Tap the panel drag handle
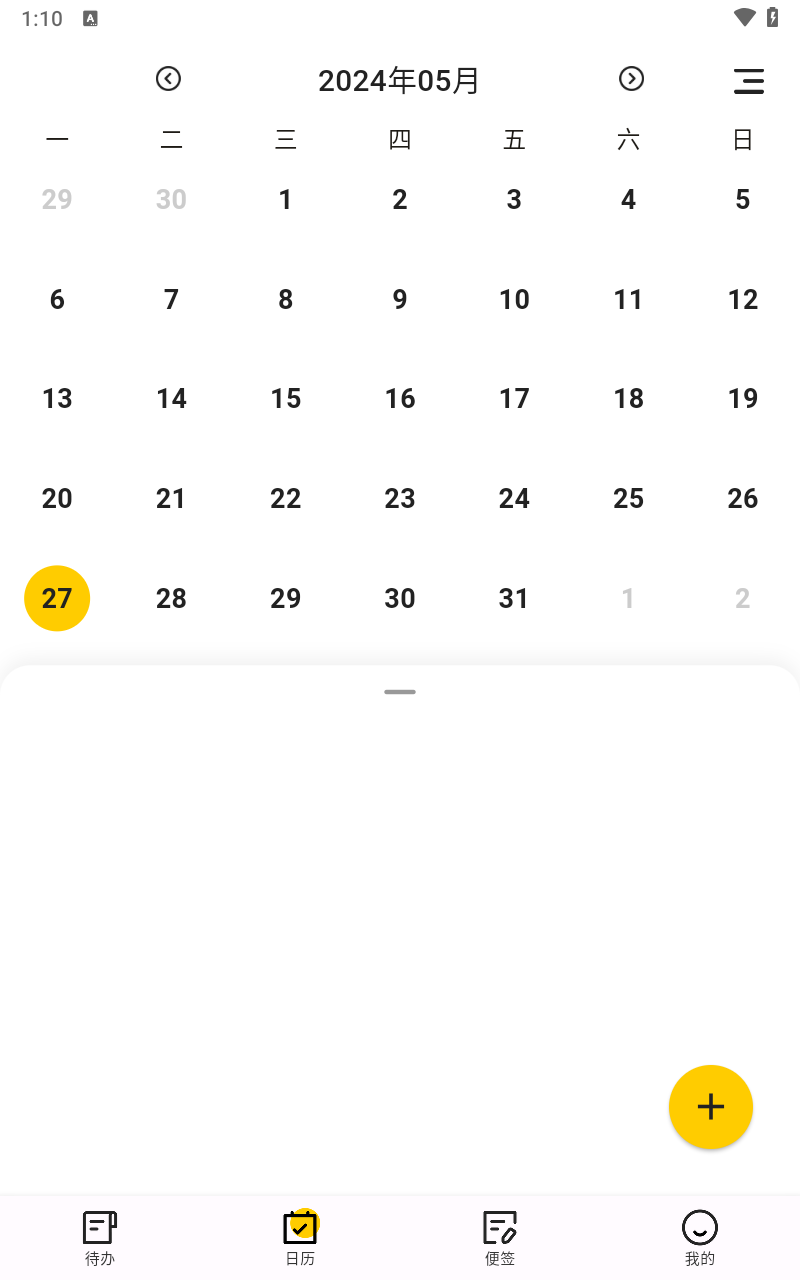Screen dimensions: 800x1280 click(x=400, y=692)
